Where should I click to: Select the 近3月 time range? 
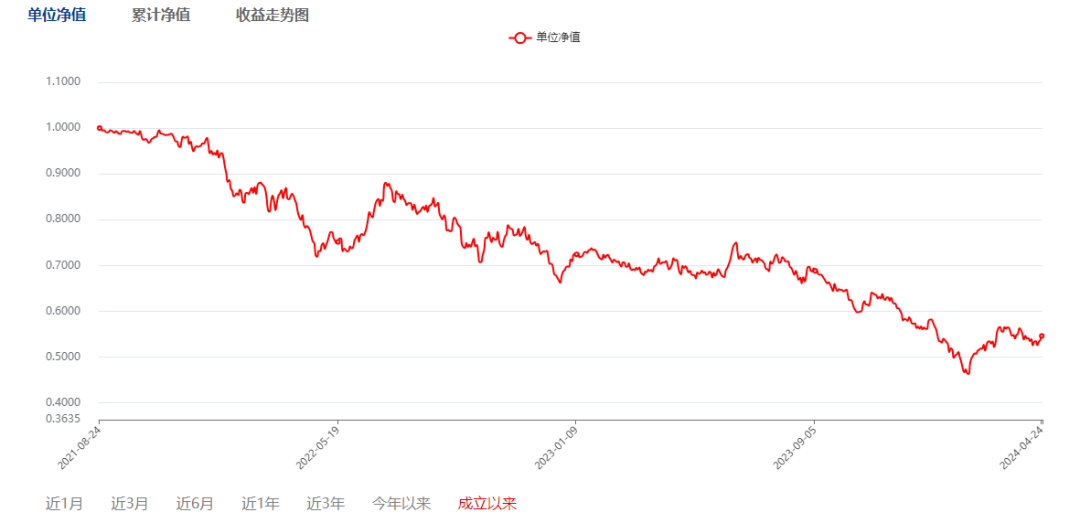pos(130,503)
